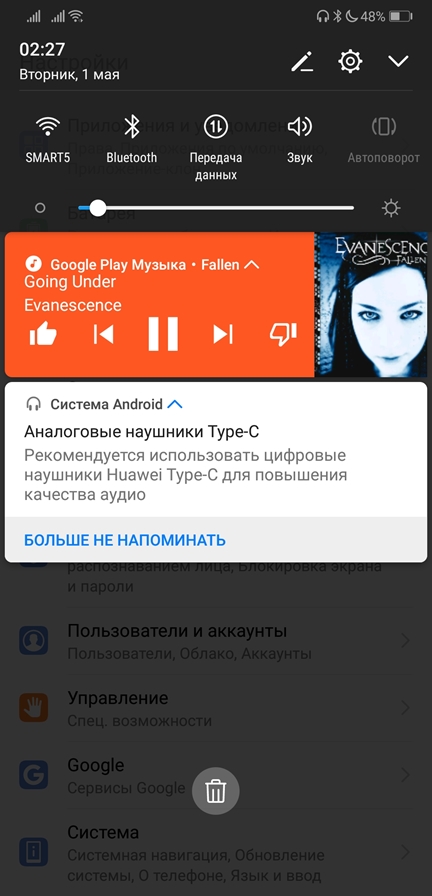
Task: Toggle the Bluetooth tile
Action: point(132,140)
